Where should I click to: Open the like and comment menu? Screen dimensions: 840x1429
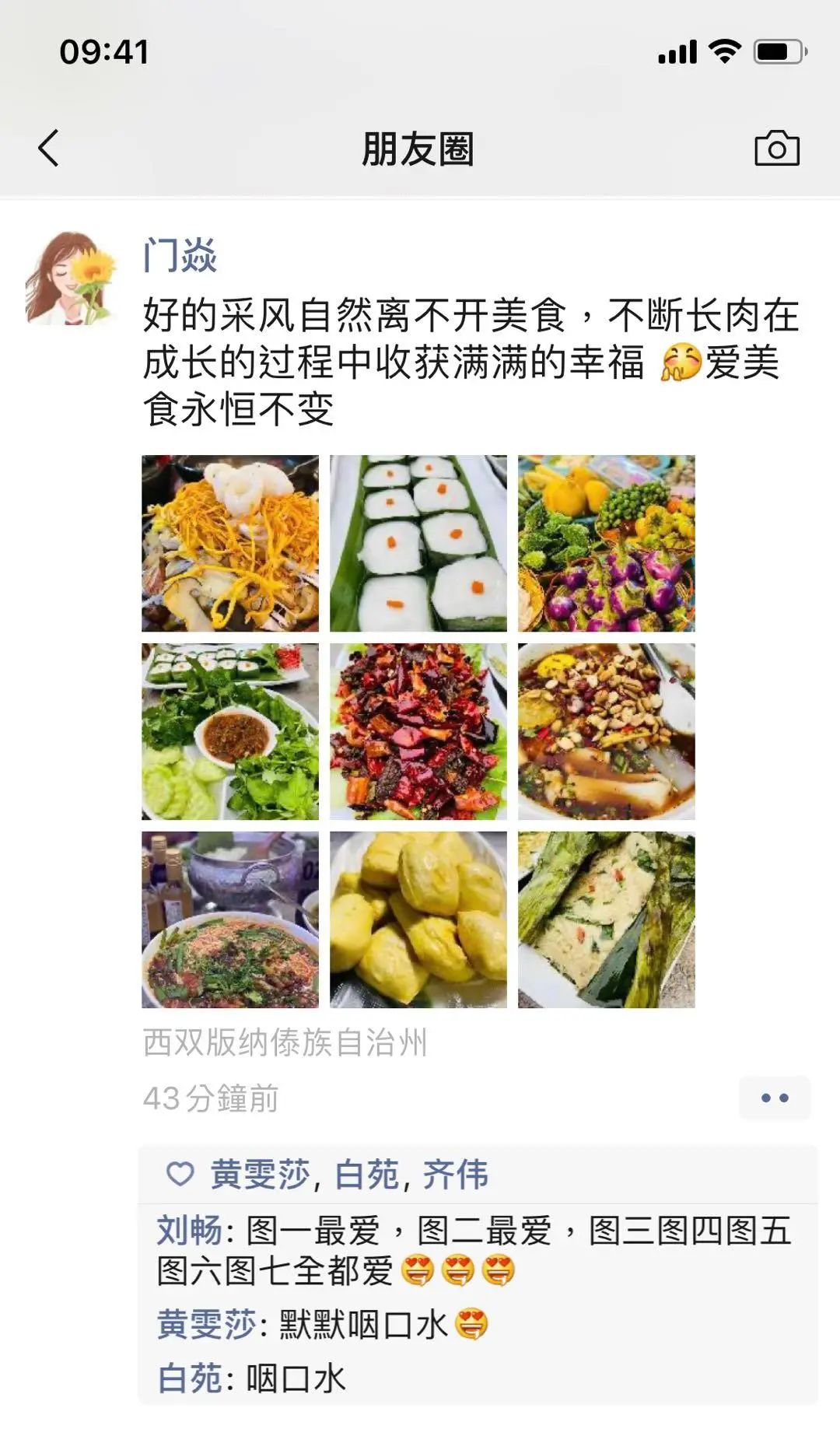775,1098
